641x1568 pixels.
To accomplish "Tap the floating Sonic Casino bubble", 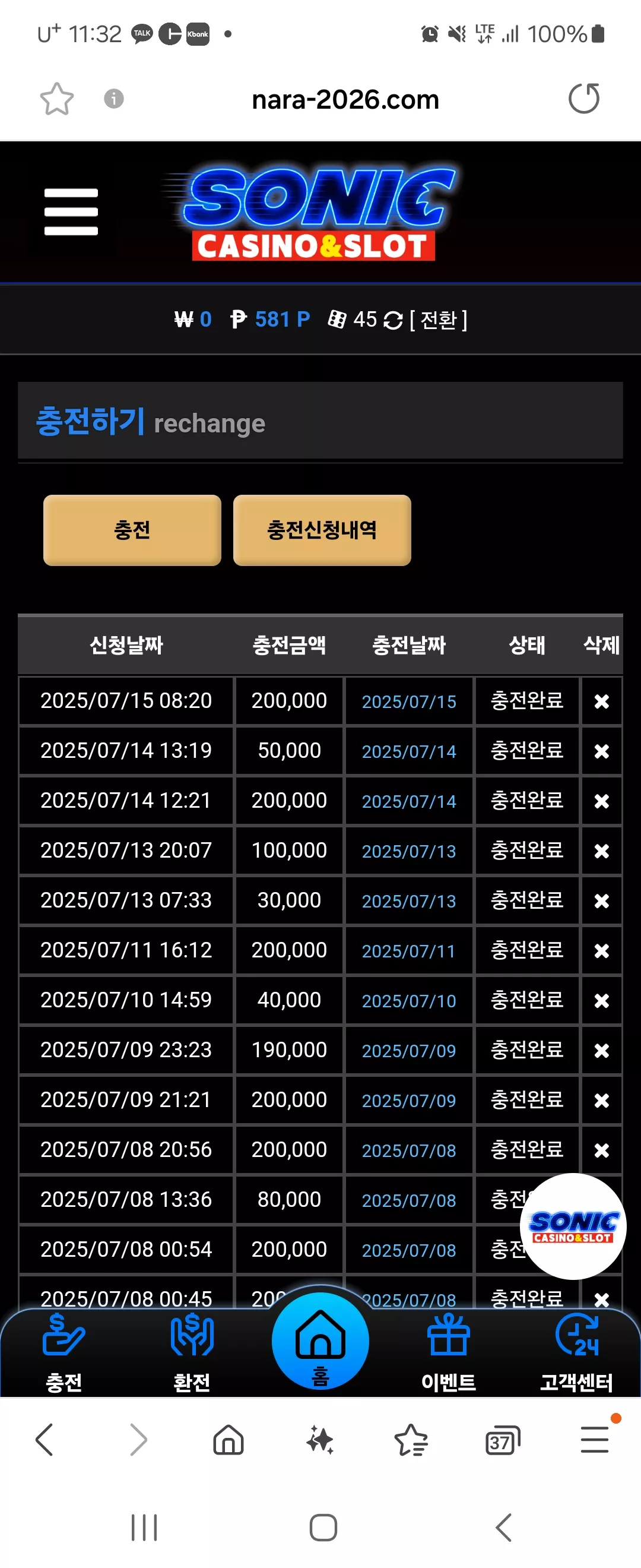I will (x=573, y=1226).
